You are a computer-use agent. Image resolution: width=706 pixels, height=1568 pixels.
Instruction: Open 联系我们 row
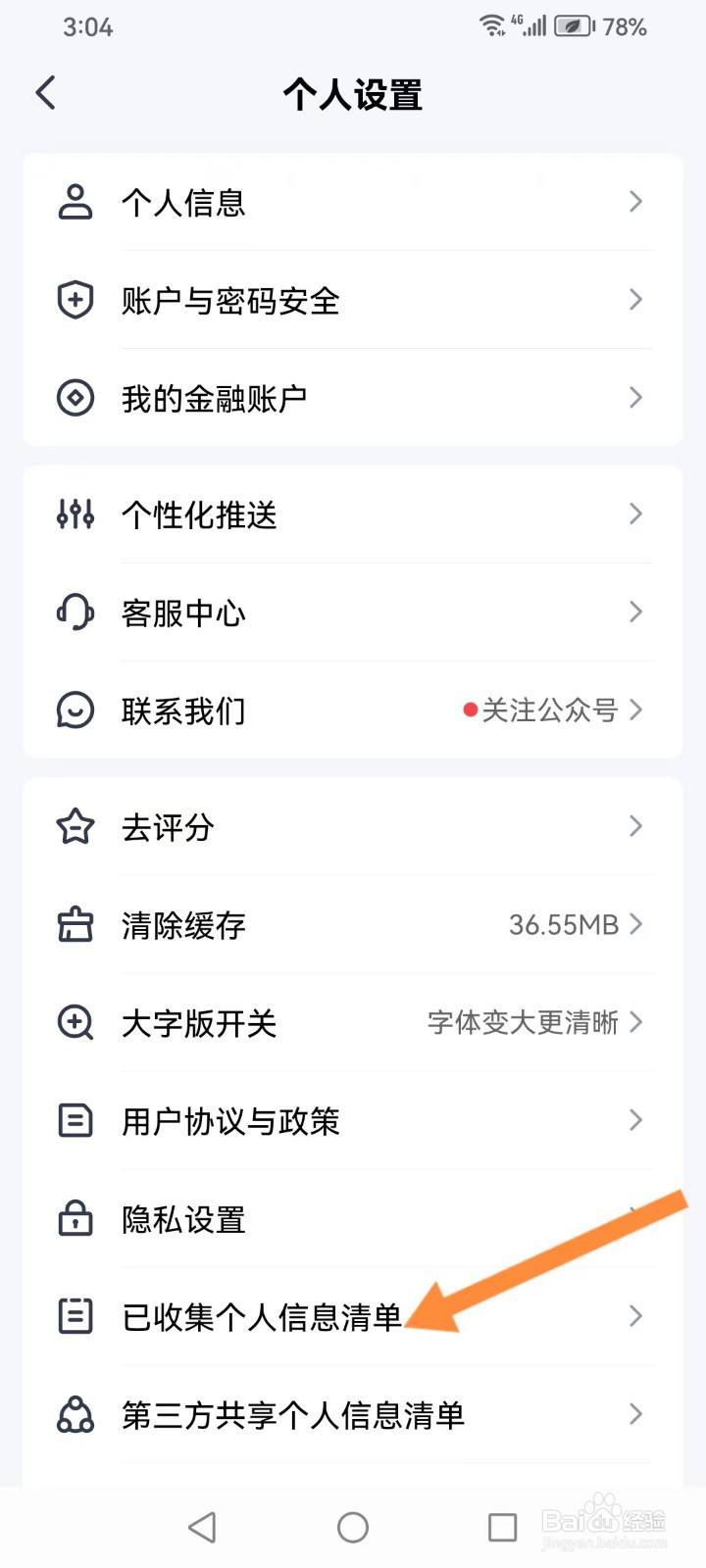353,710
